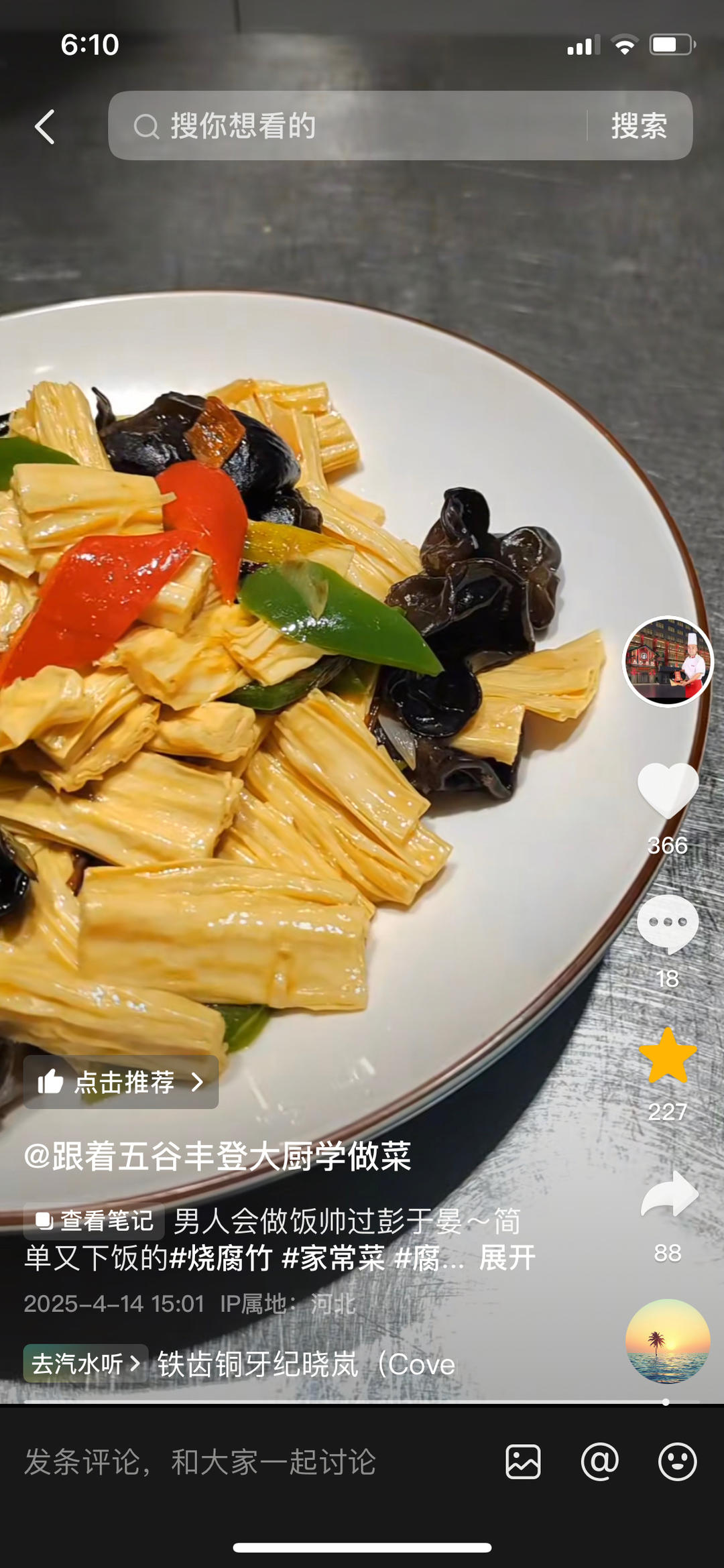Open the #家常菜 hashtag
This screenshot has height=1568, width=724.
(x=333, y=1258)
